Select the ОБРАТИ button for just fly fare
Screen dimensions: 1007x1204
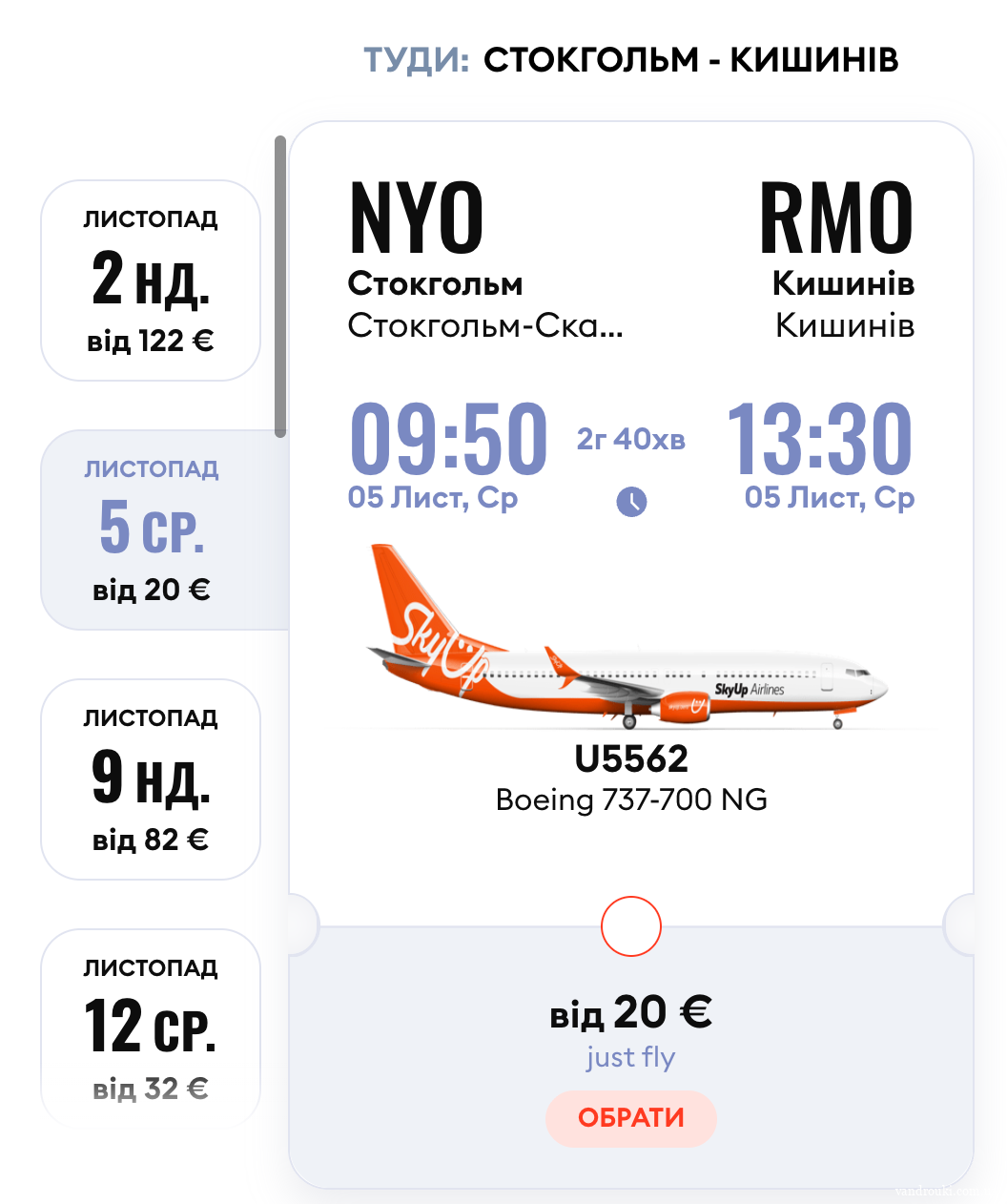tap(630, 1118)
